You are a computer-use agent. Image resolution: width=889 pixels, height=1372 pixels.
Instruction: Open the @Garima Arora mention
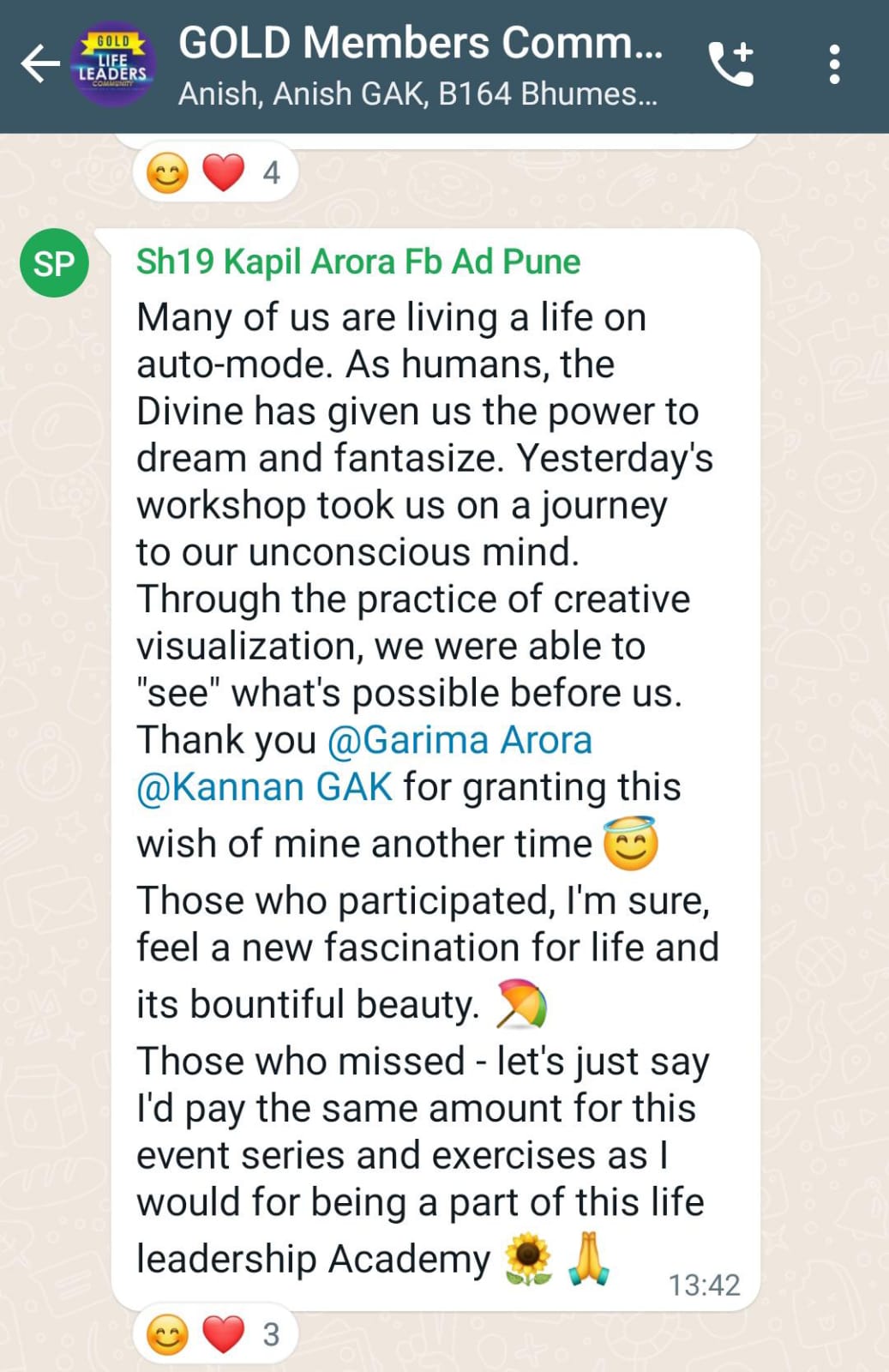tap(460, 740)
